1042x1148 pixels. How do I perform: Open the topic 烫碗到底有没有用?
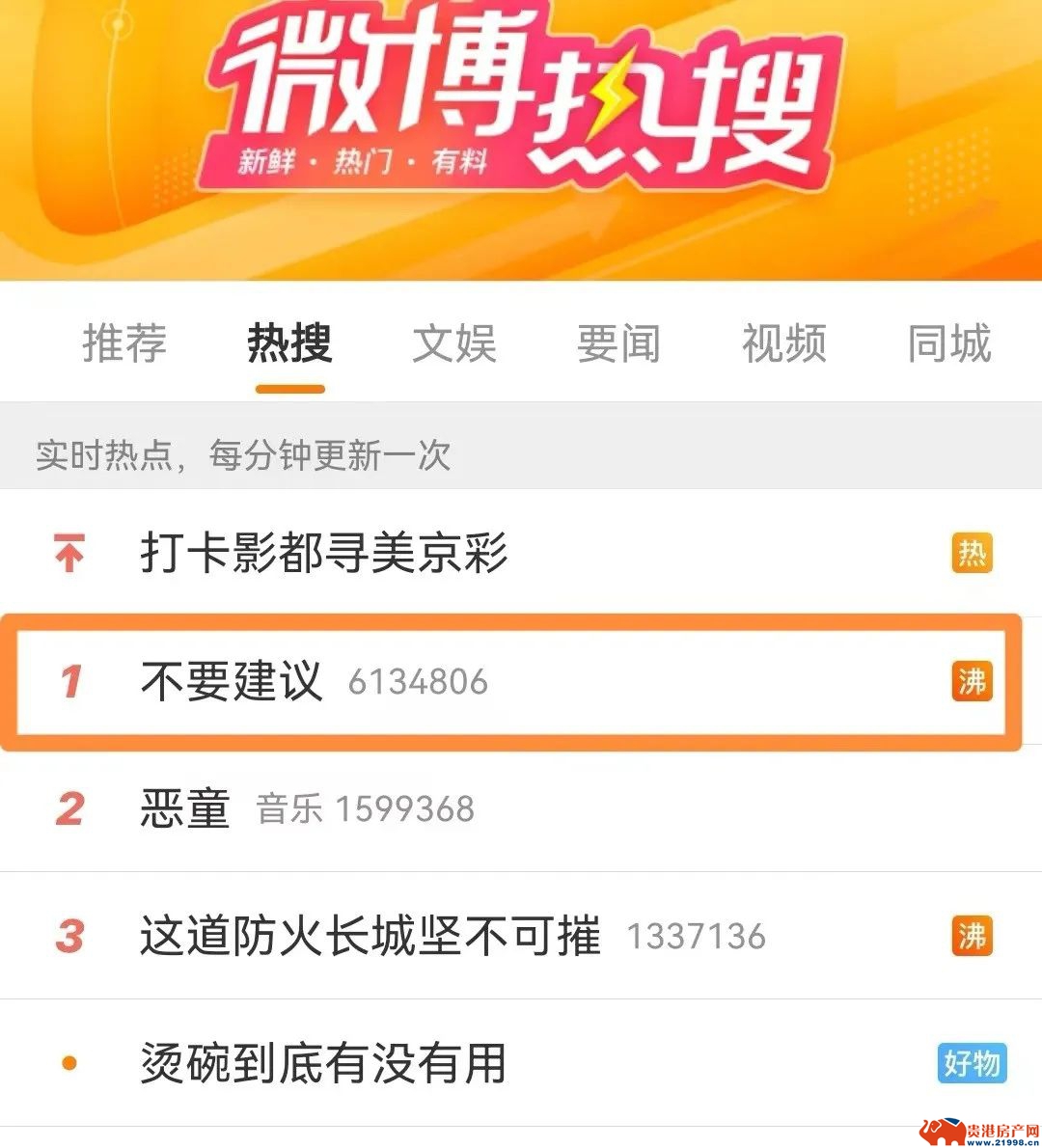[x=324, y=1063]
